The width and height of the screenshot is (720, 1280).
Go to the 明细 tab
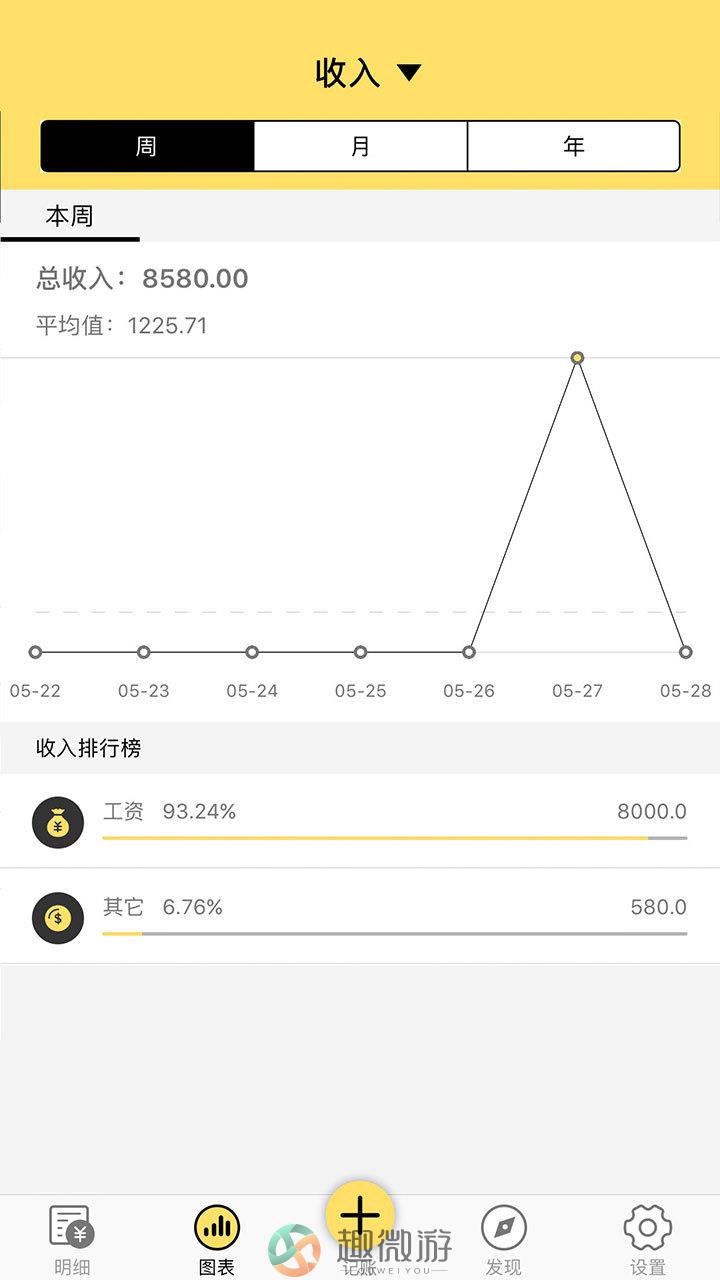71,1239
